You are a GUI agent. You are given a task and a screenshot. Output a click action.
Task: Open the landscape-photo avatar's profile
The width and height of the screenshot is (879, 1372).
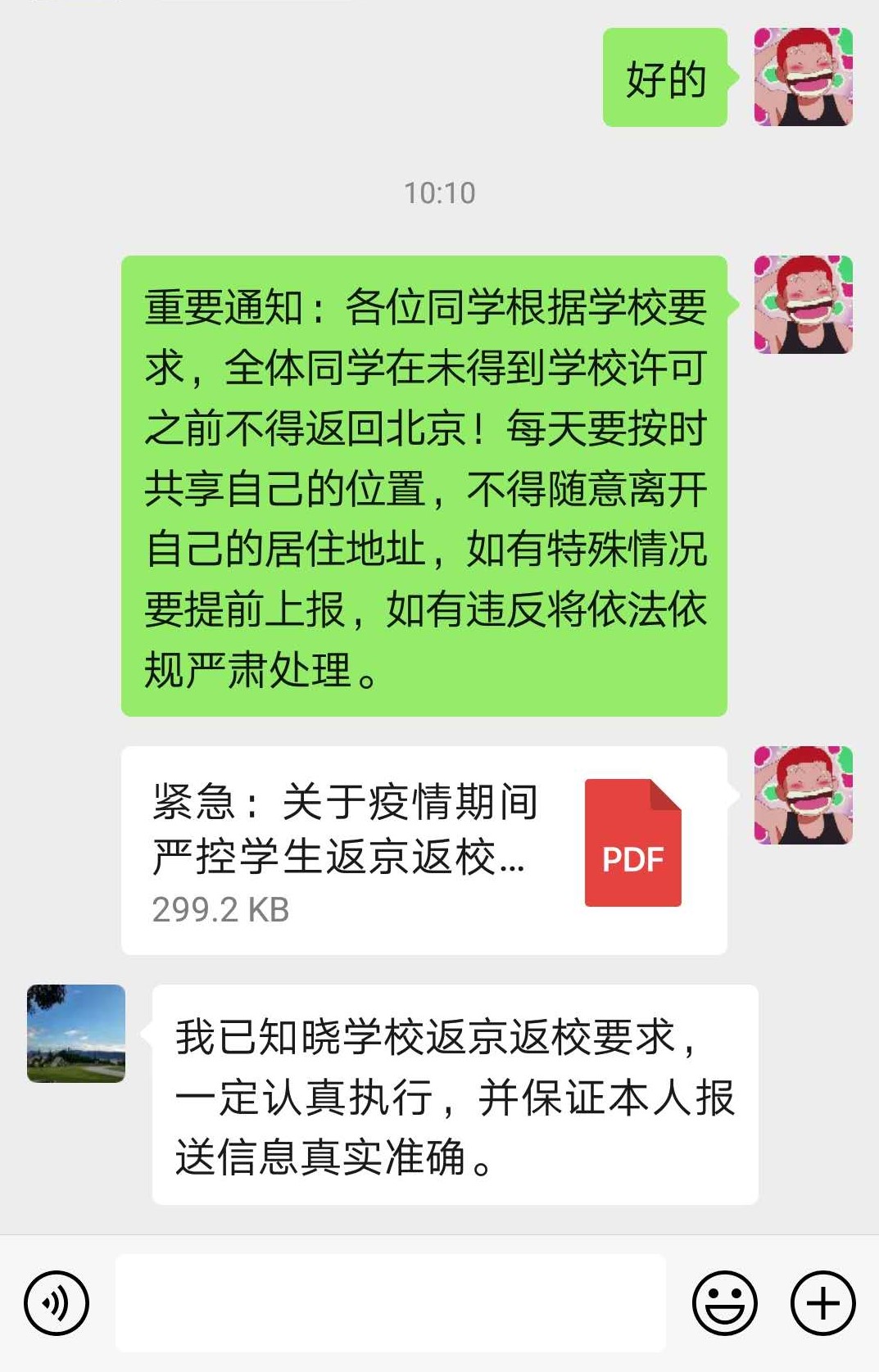point(76,1034)
